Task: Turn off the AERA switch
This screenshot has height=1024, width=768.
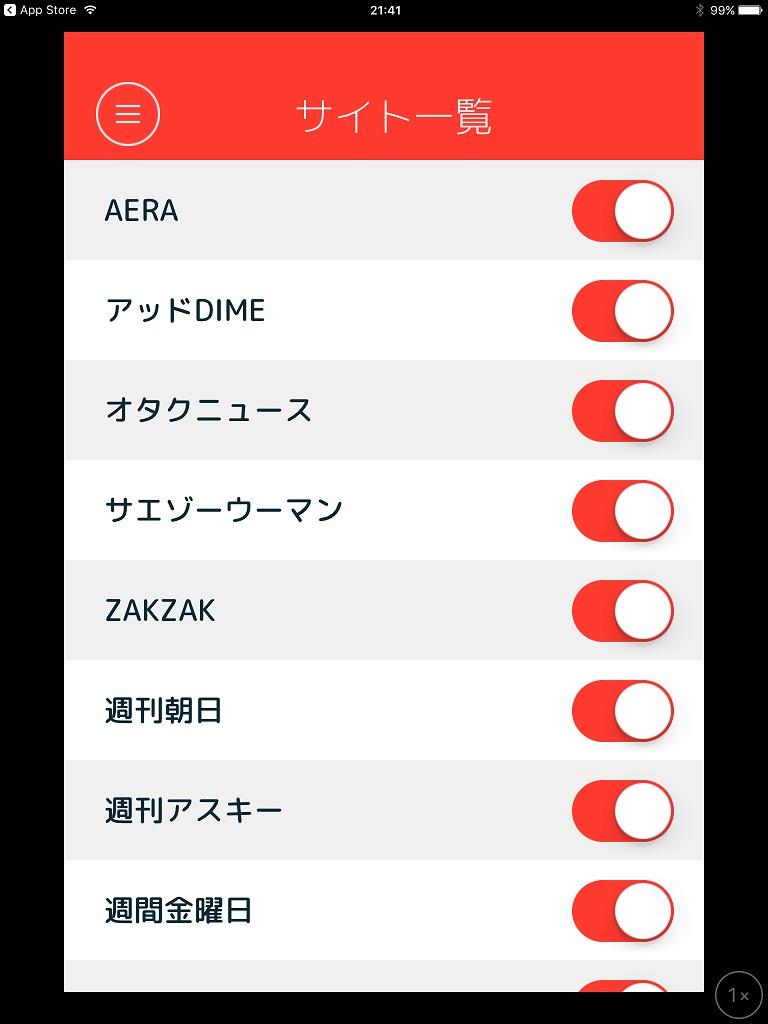Action: point(622,211)
